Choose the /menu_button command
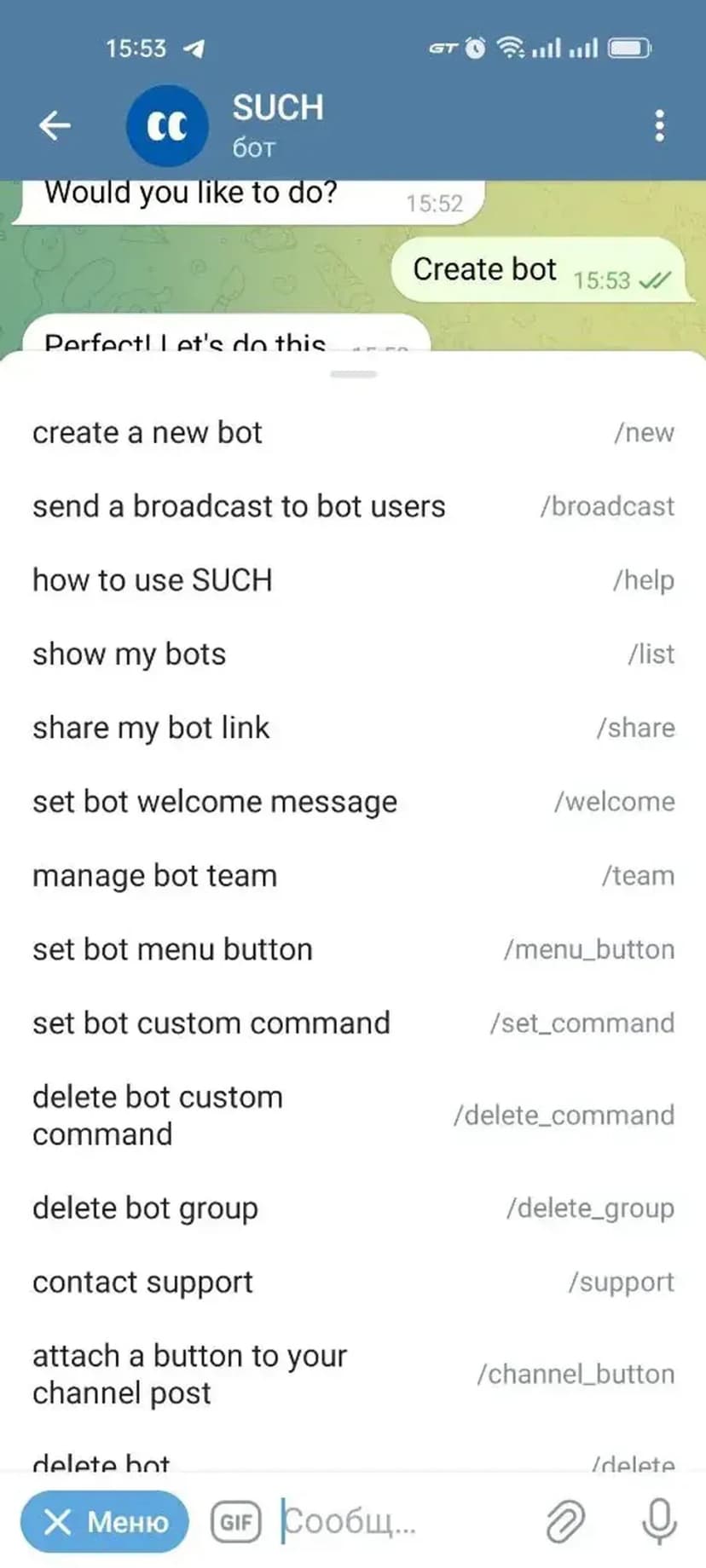Screen dimensions: 706x1568 [353, 949]
